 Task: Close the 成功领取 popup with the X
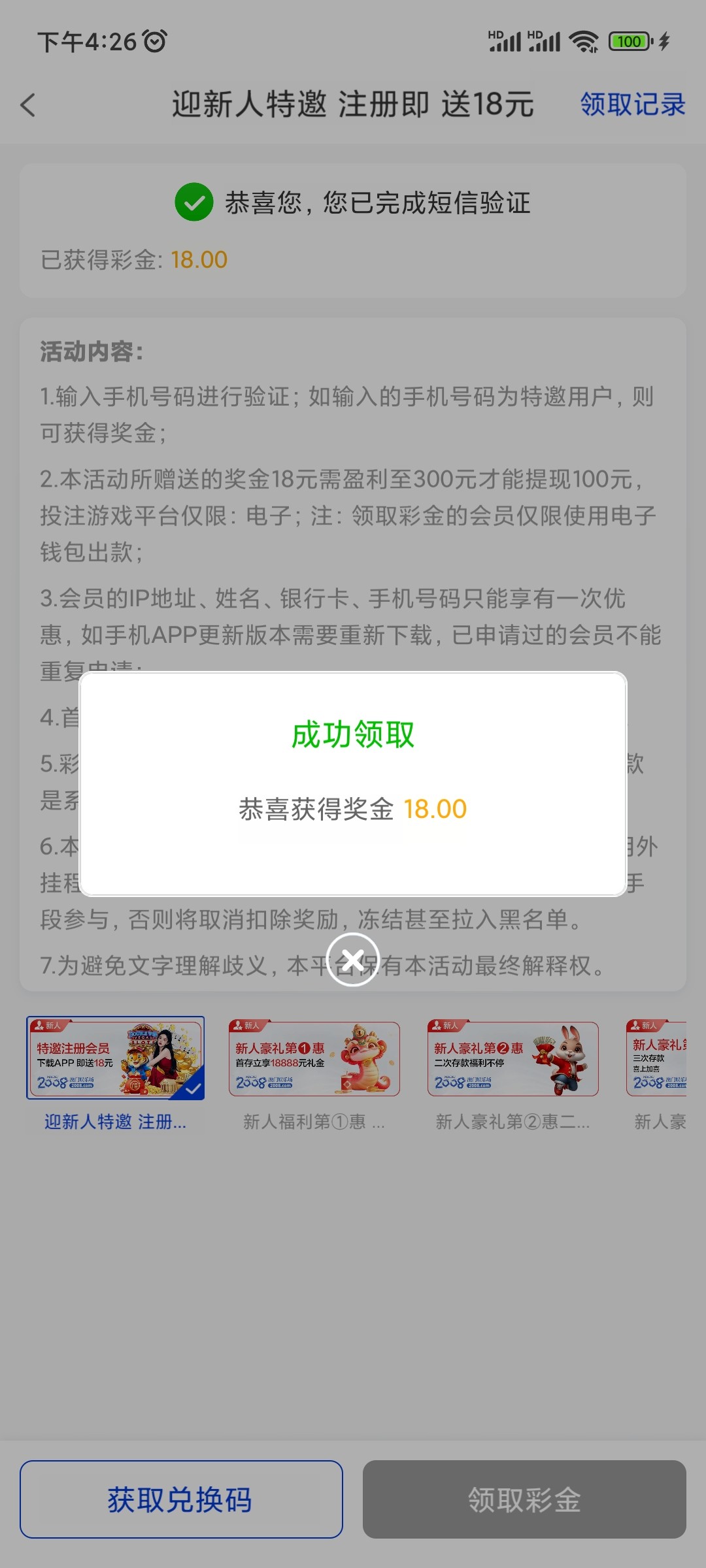[353, 960]
